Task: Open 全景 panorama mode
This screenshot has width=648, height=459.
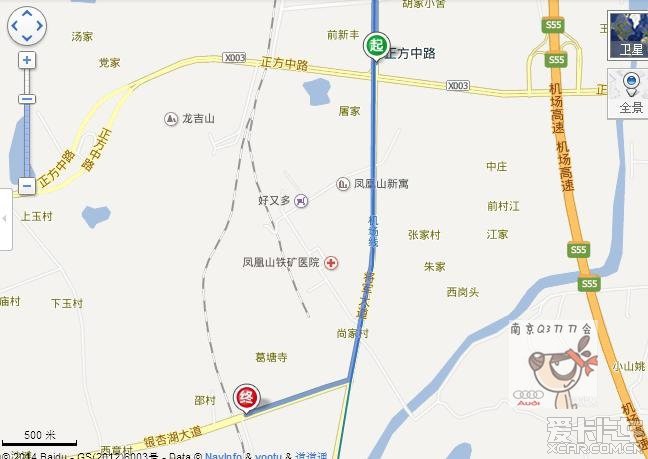Action: coord(630,94)
